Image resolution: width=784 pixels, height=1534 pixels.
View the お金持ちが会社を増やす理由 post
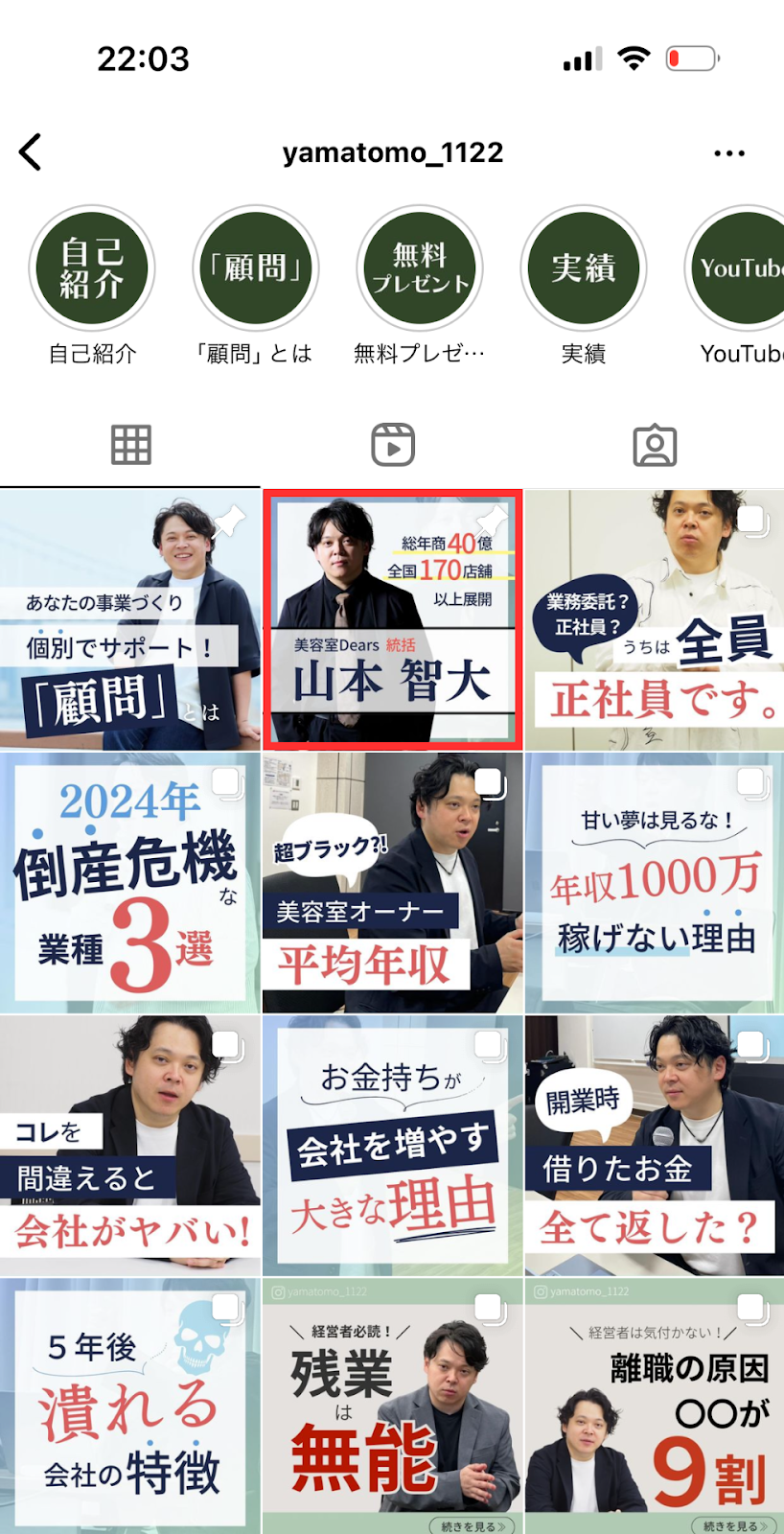(392, 1146)
